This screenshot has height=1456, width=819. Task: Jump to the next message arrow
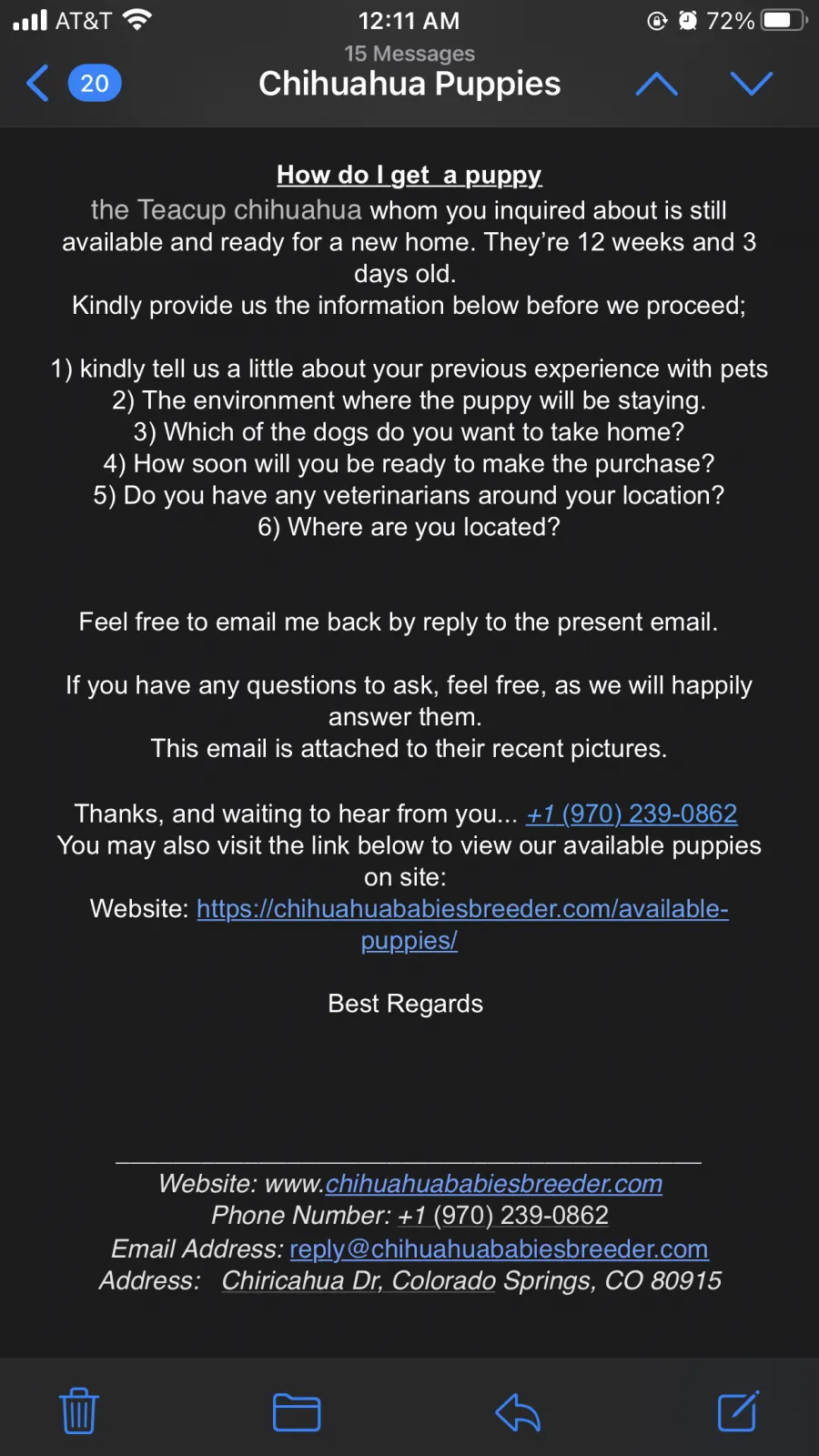pyautogui.click(x=751, y=84)
